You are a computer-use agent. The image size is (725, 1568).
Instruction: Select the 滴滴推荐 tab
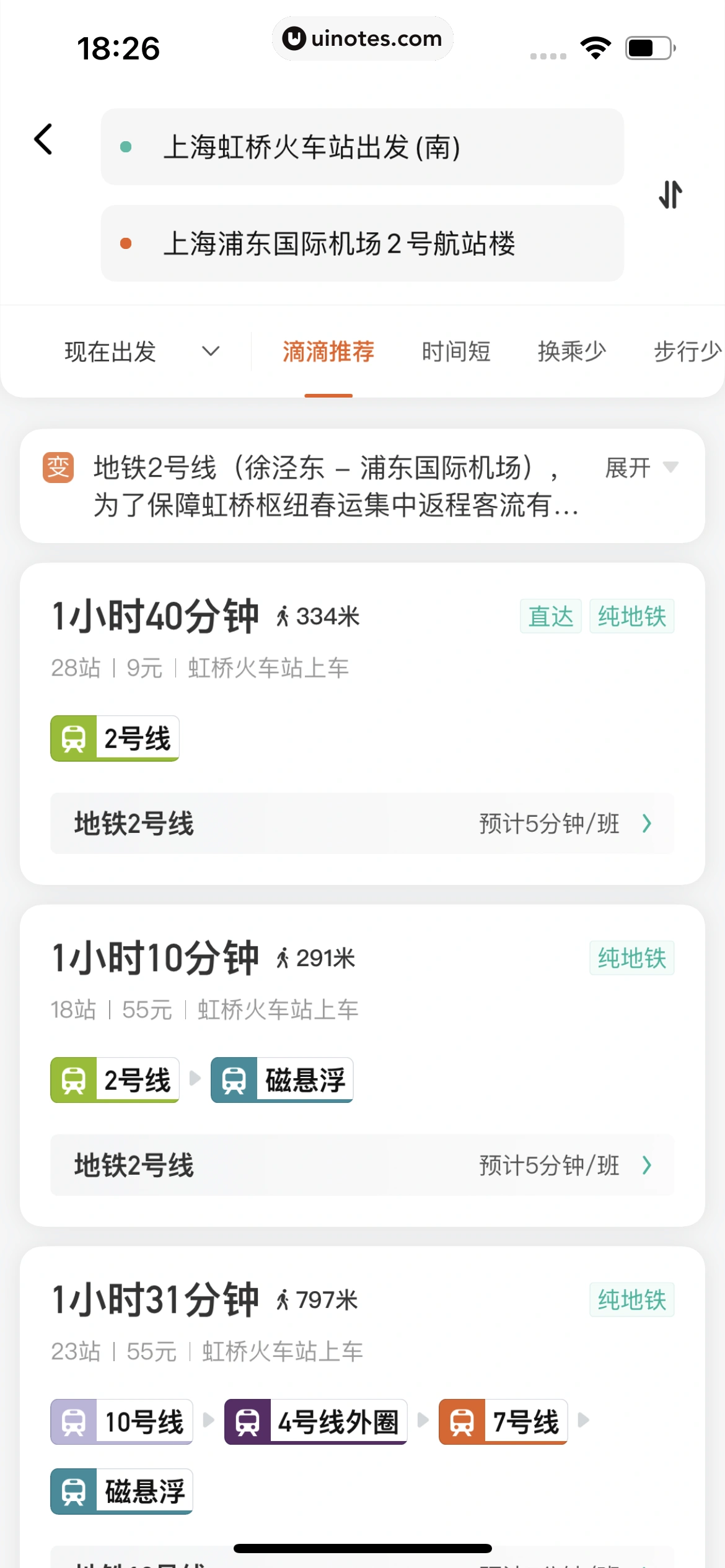pyautogui.click(x=328, y=352)
